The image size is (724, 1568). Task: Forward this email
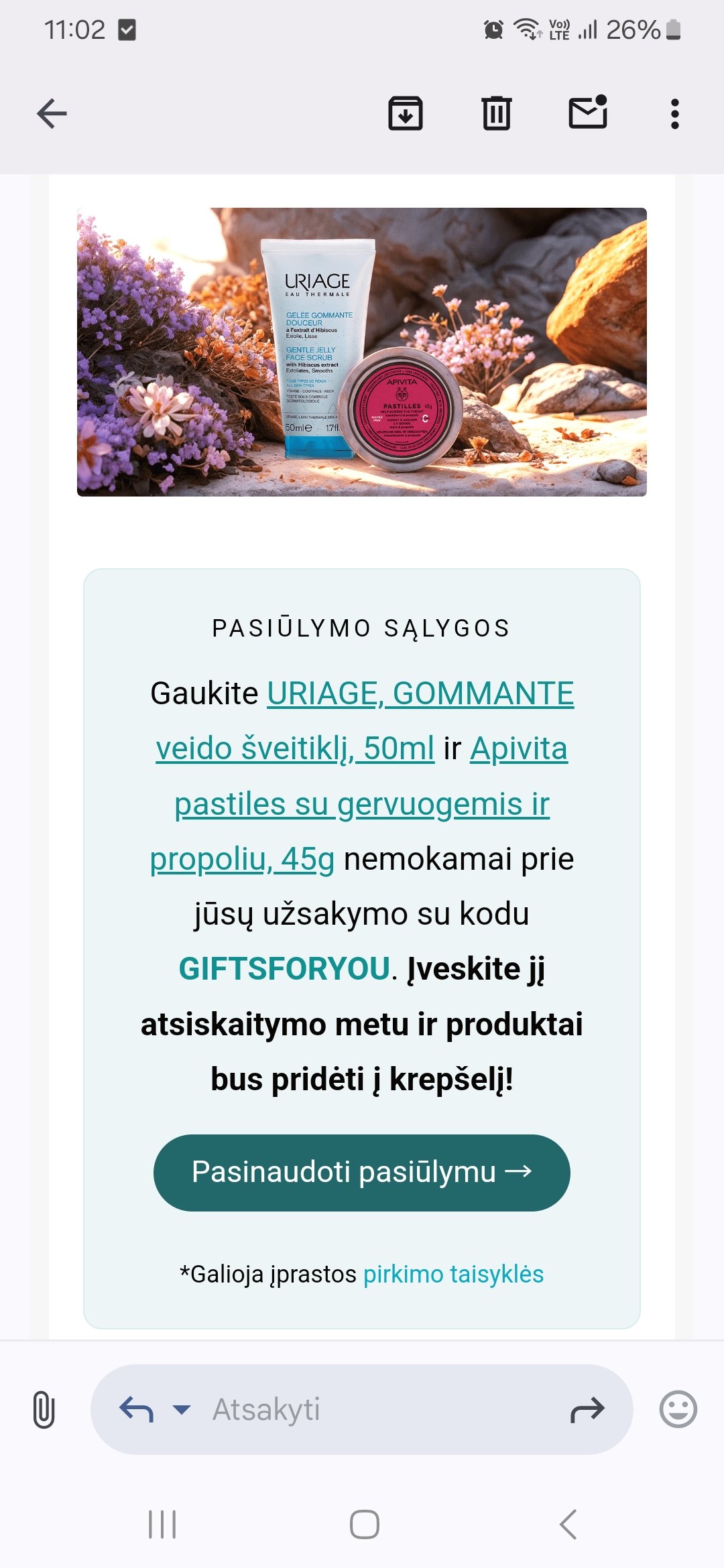[x=587, y=1409]
